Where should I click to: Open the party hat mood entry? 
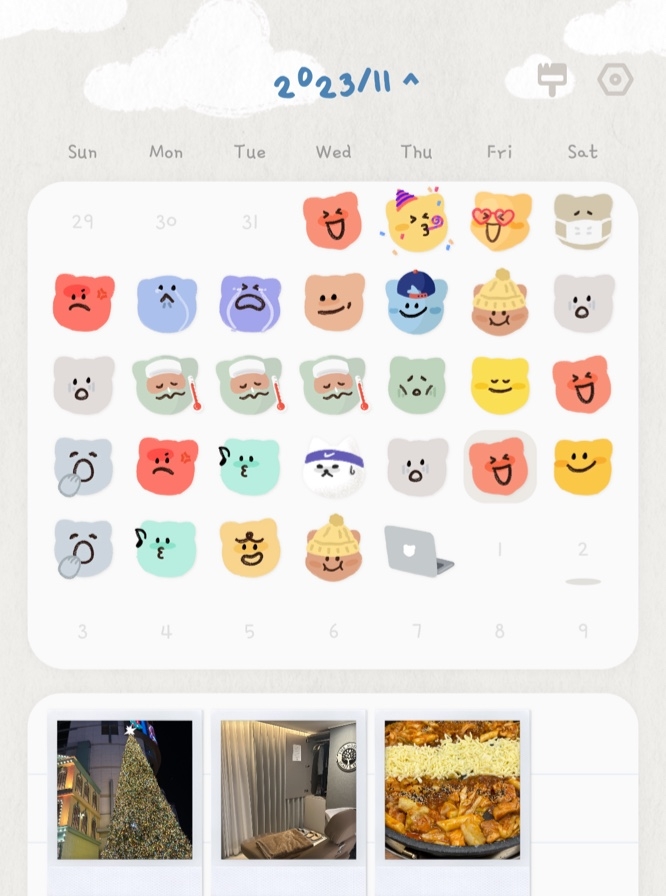(416, 221)
